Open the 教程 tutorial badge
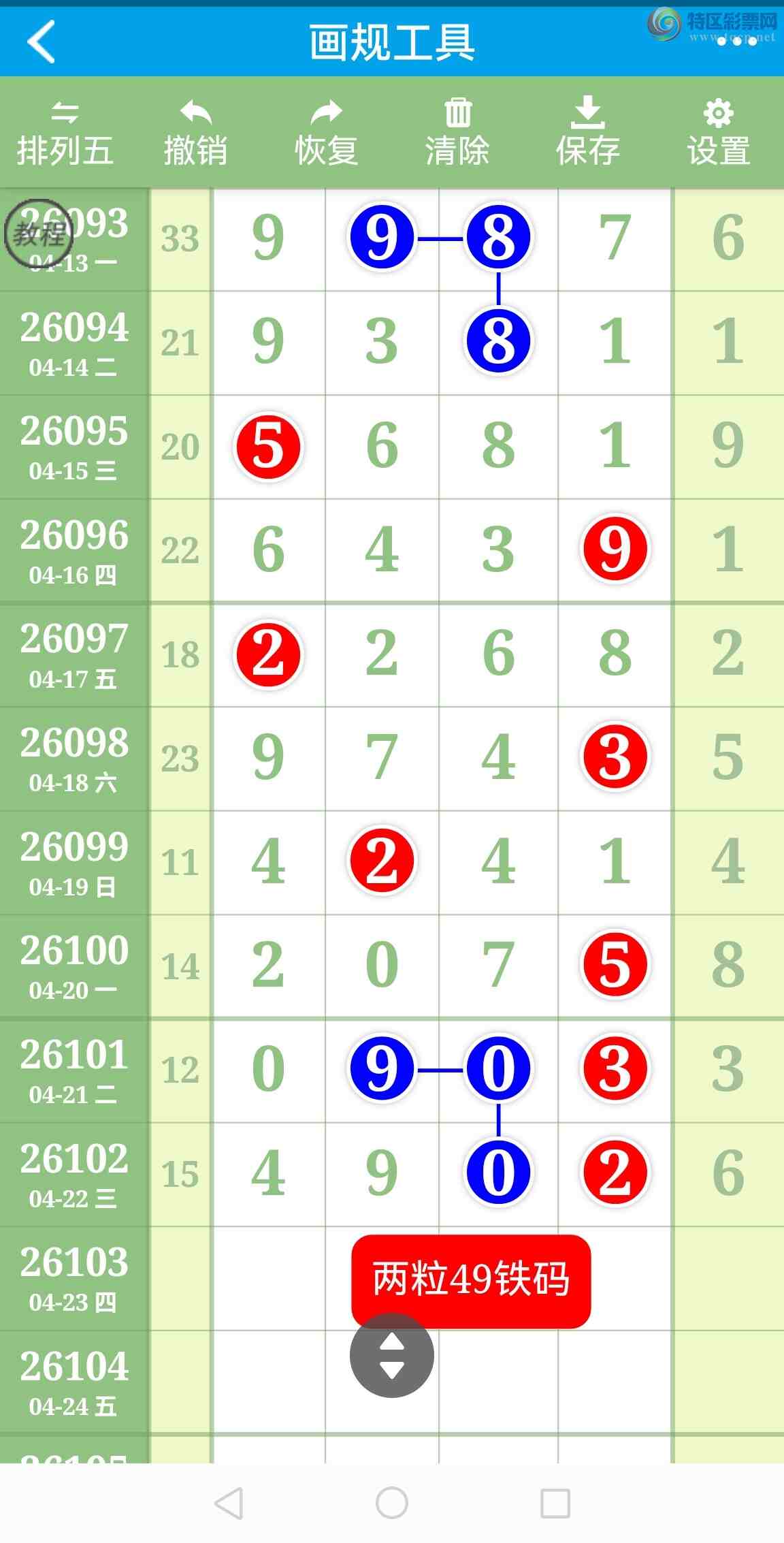 coord(39,234)
